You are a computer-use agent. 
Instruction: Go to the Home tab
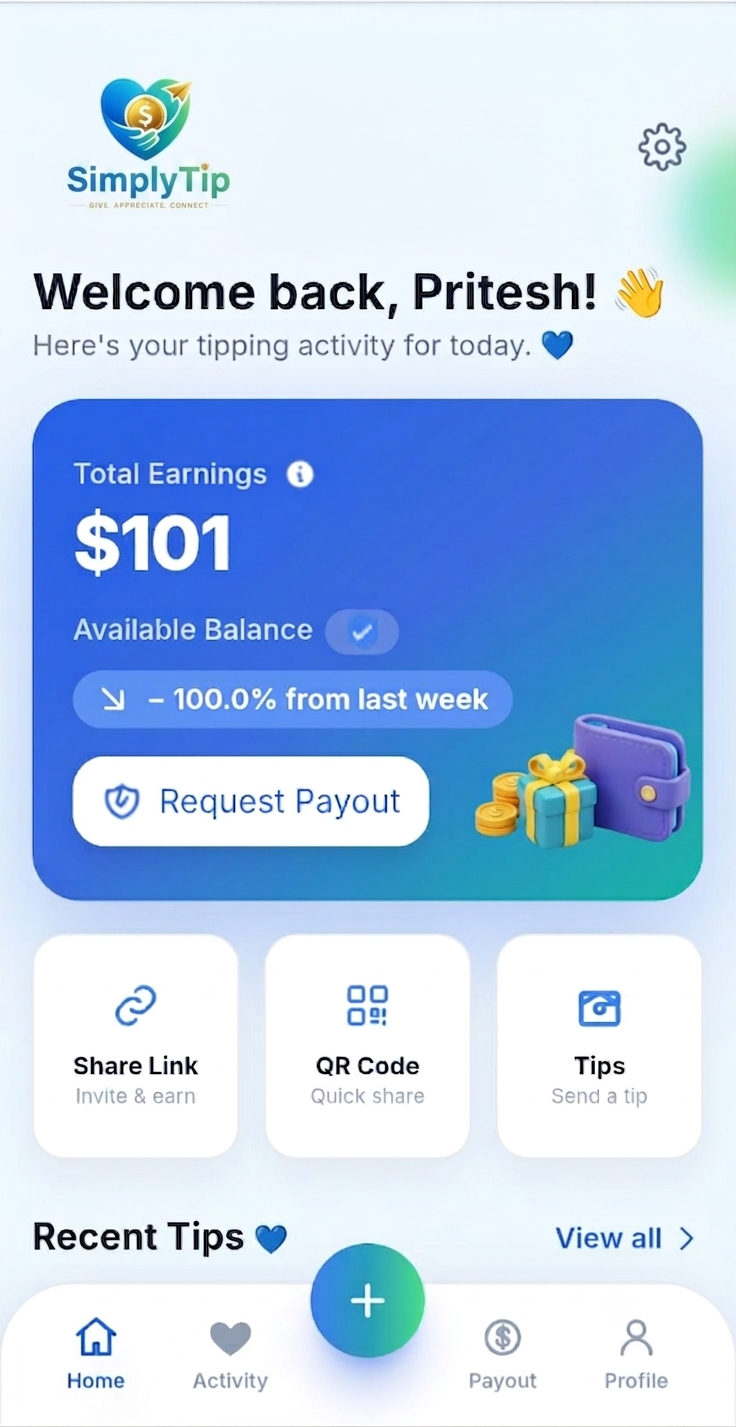pos(96,1354)
